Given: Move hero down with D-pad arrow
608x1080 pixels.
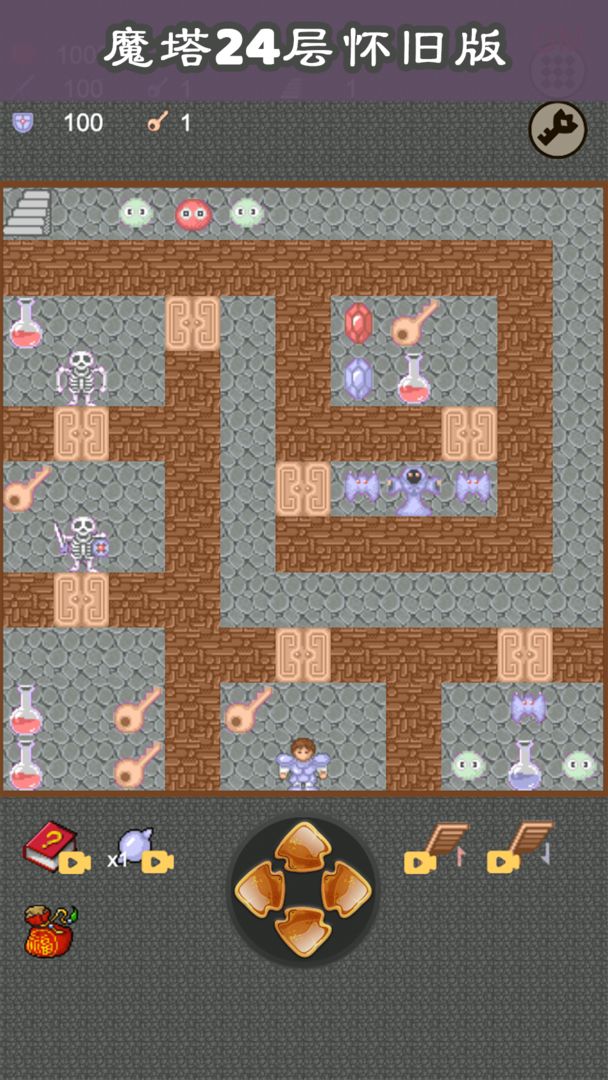Looking at the screenshot, I should click(x=303, y=930).
